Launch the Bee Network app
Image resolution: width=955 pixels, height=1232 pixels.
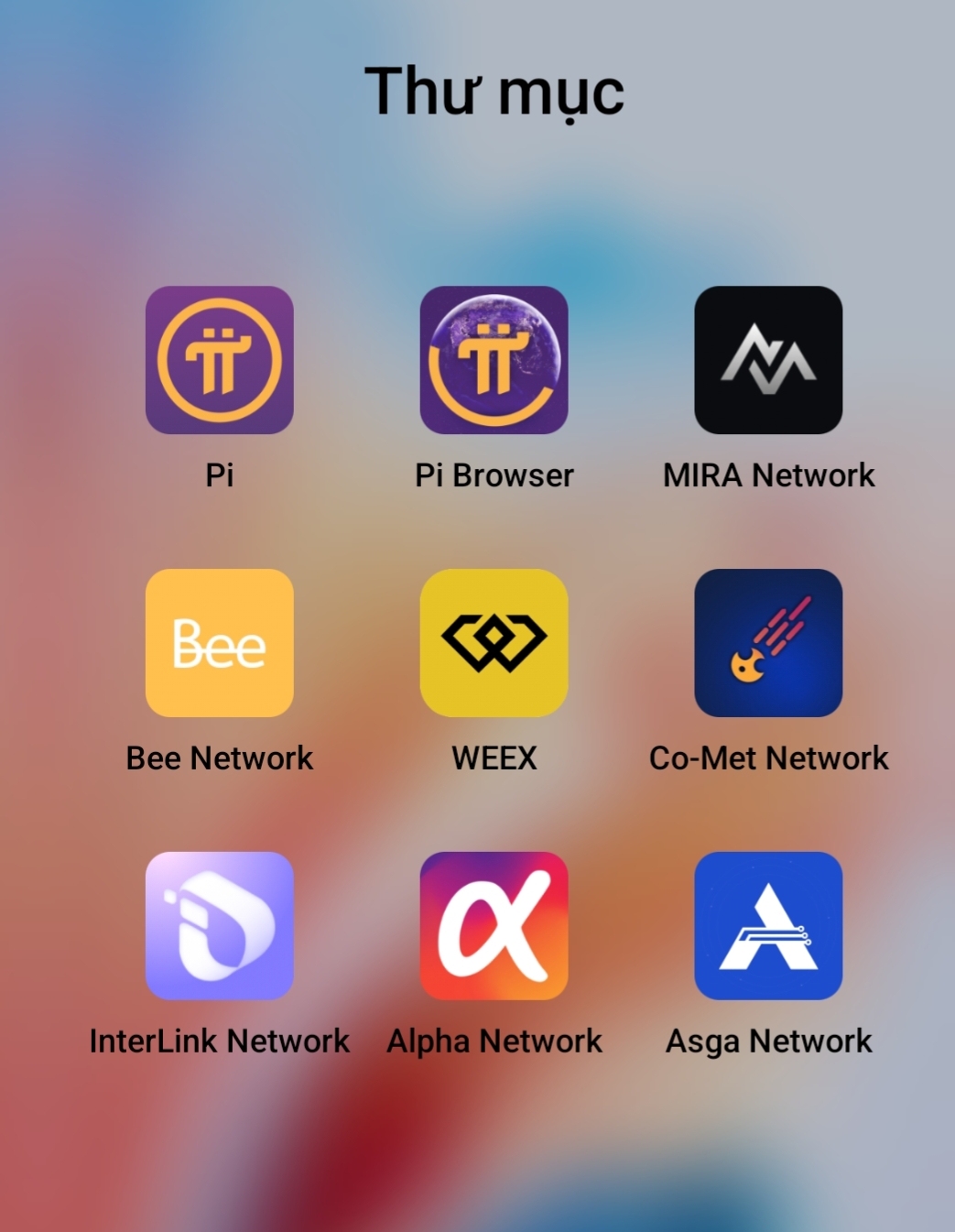(219, 643)
